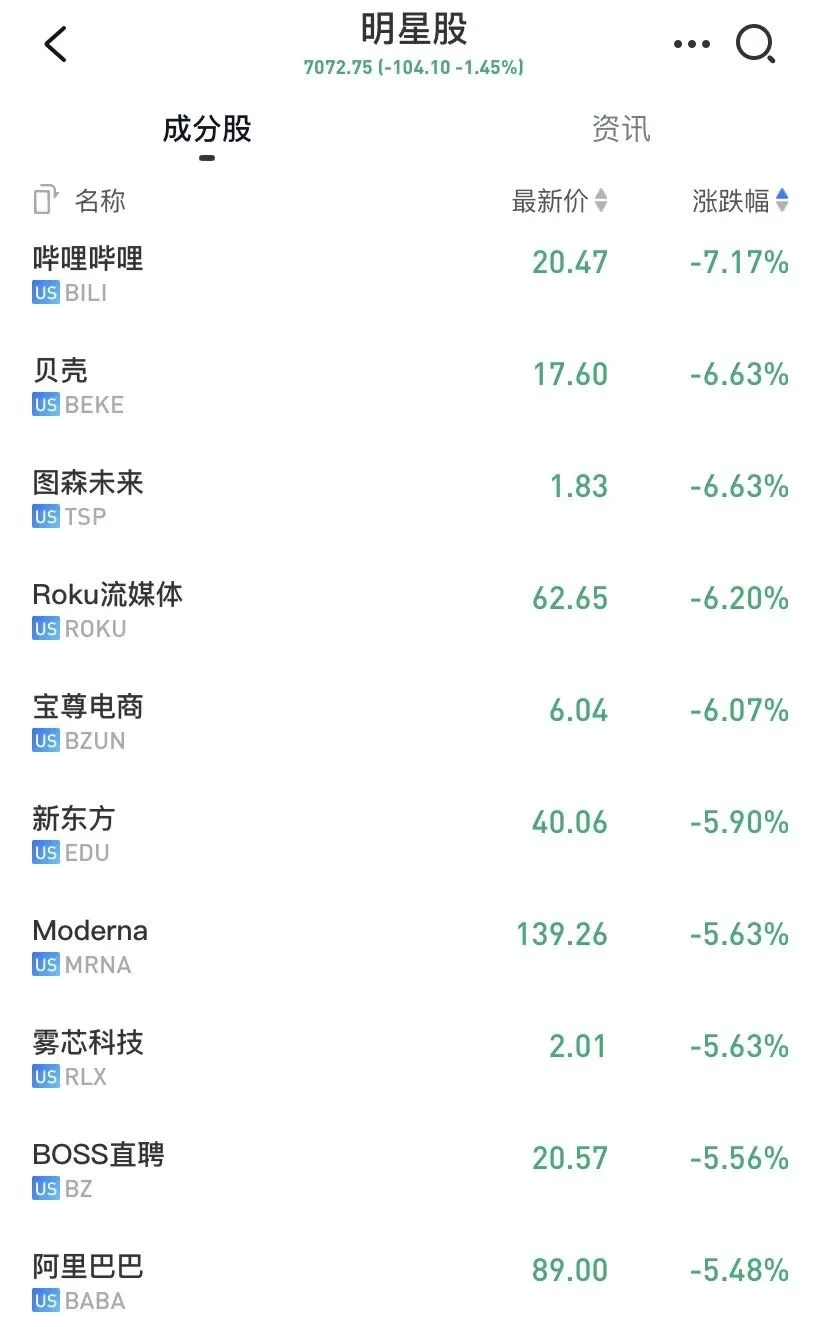828x1327 pixels.
Task: Open the 贝壳 BEKE stock row
Action: coord(414,386)
